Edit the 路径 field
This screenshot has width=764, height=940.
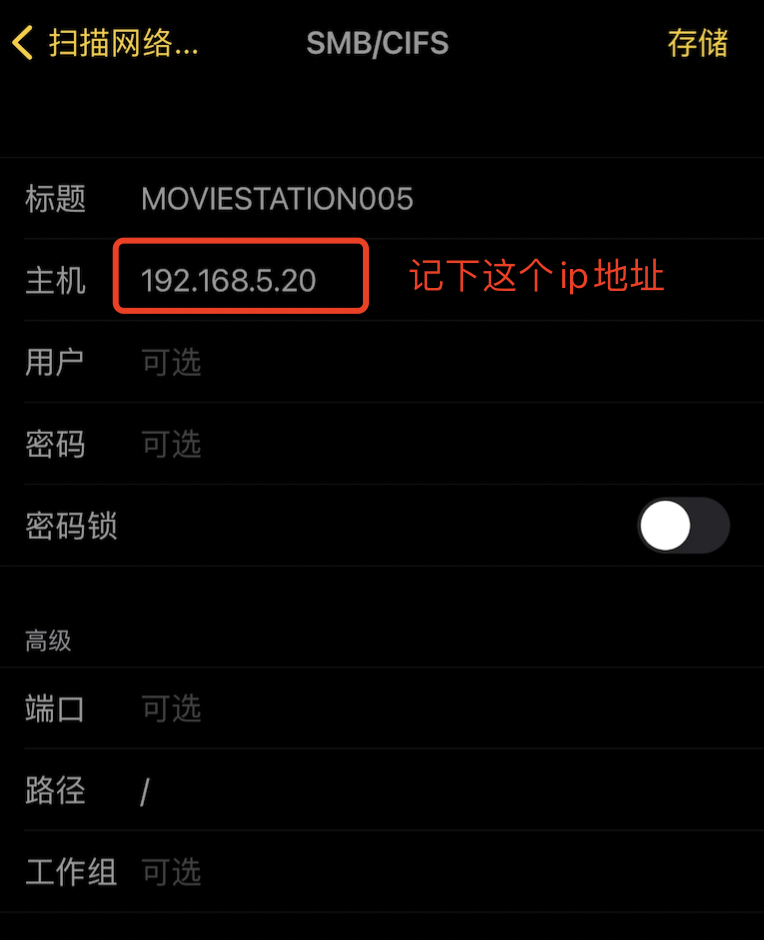(400, 792)
